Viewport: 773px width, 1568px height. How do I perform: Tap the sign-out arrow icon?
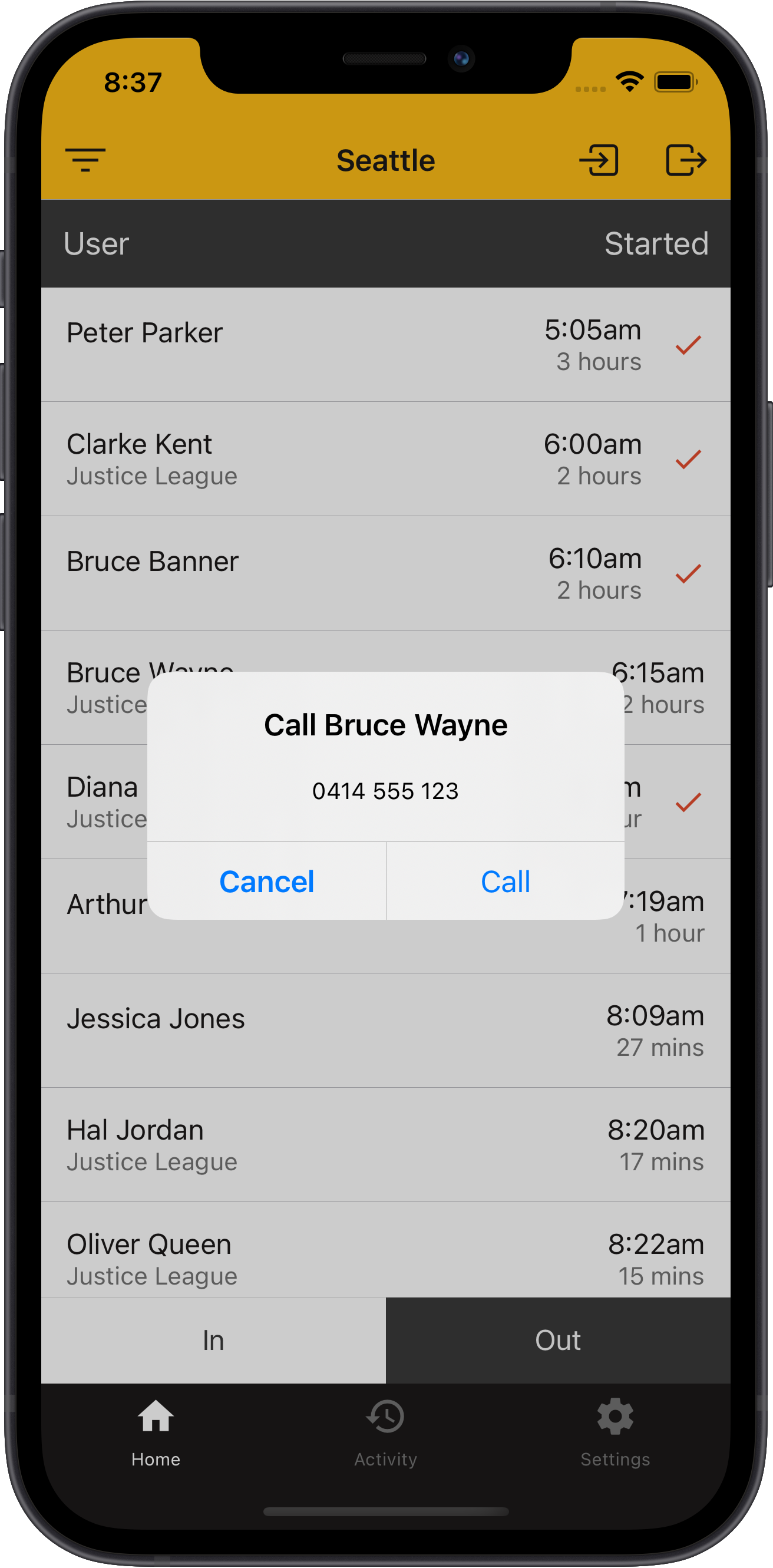(x=686, y=160)
